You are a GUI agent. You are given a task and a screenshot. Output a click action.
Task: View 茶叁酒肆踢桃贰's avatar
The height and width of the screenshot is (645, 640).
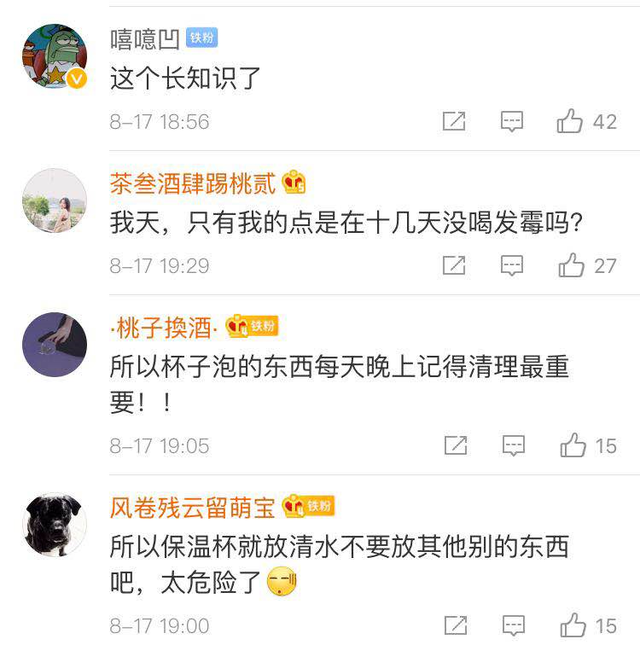coord(55,200)
